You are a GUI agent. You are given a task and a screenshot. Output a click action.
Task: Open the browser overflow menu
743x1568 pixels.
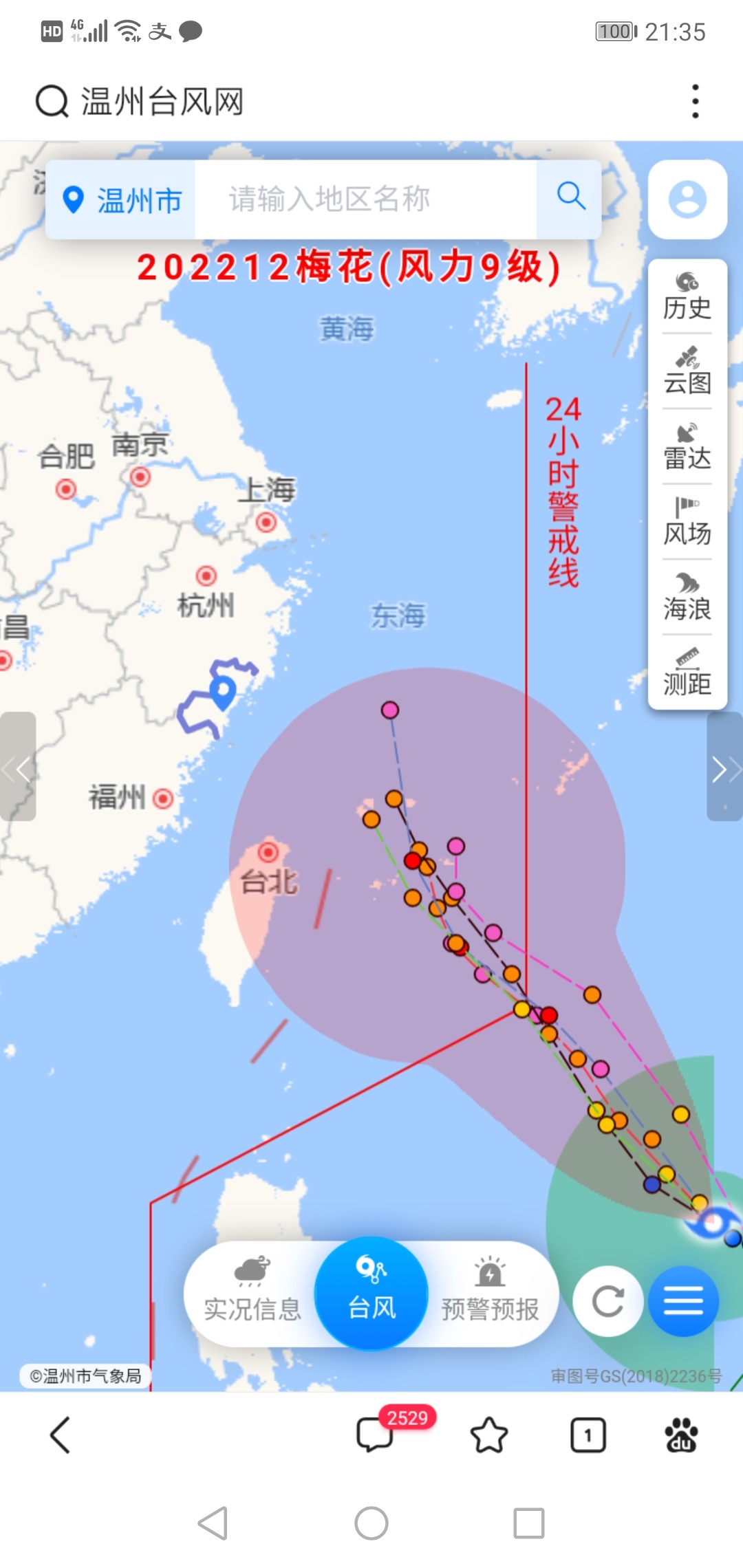696,101
